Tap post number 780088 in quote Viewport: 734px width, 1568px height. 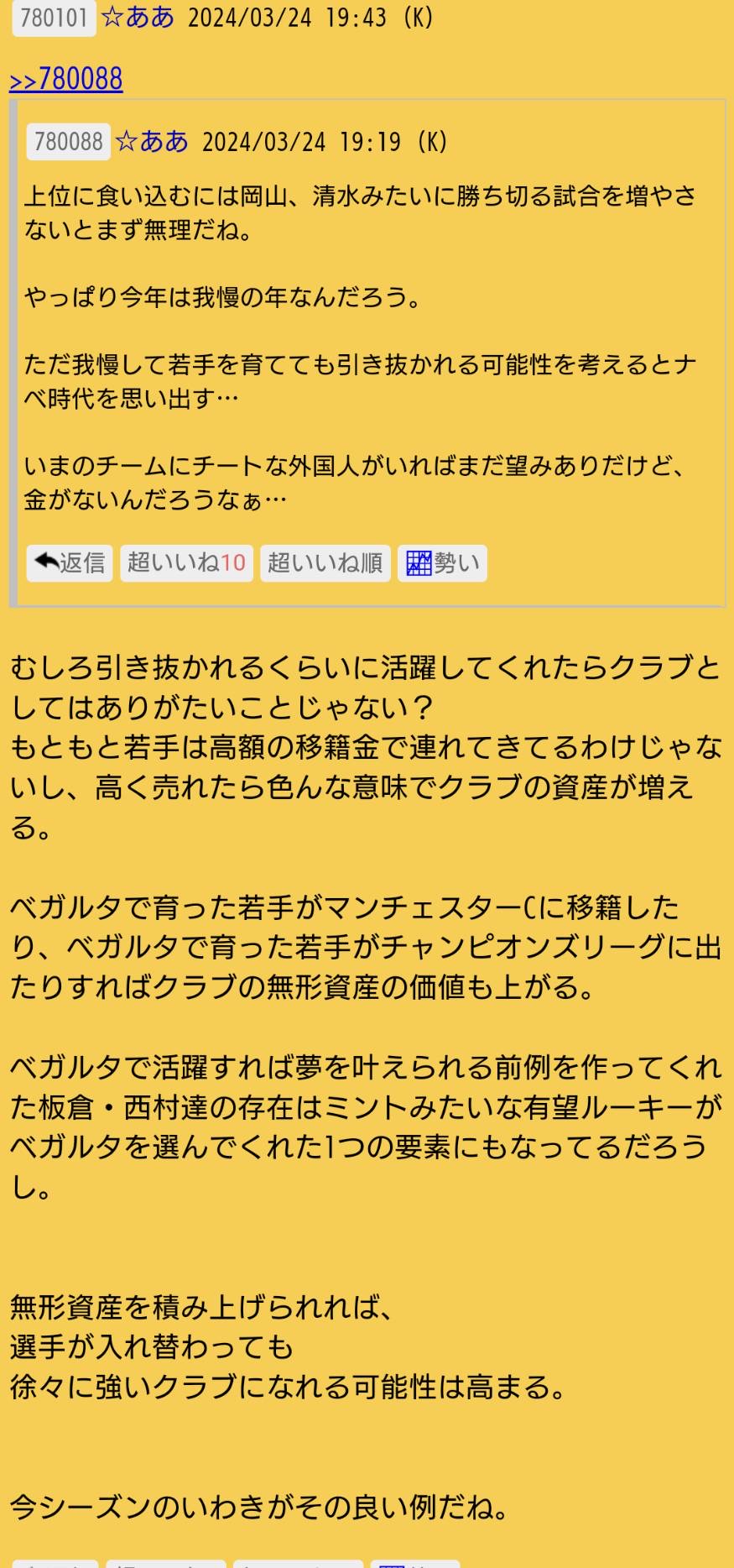pyautogui.click(x=69, y=141)
